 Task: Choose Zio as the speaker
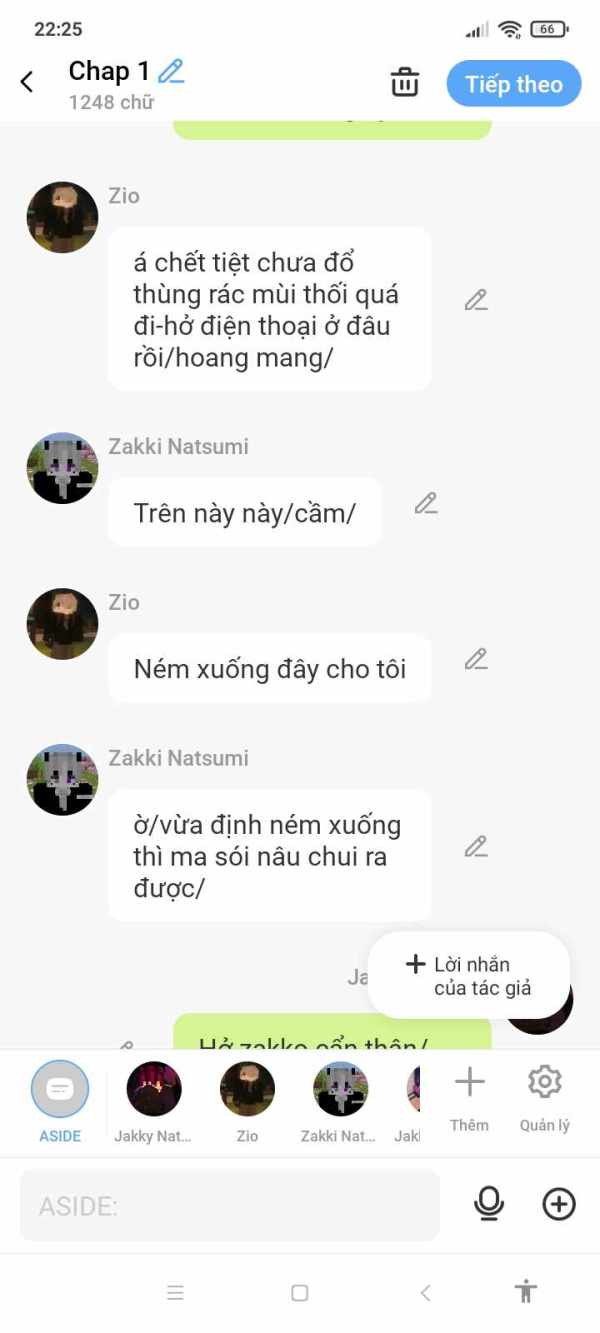(247, 1103)
